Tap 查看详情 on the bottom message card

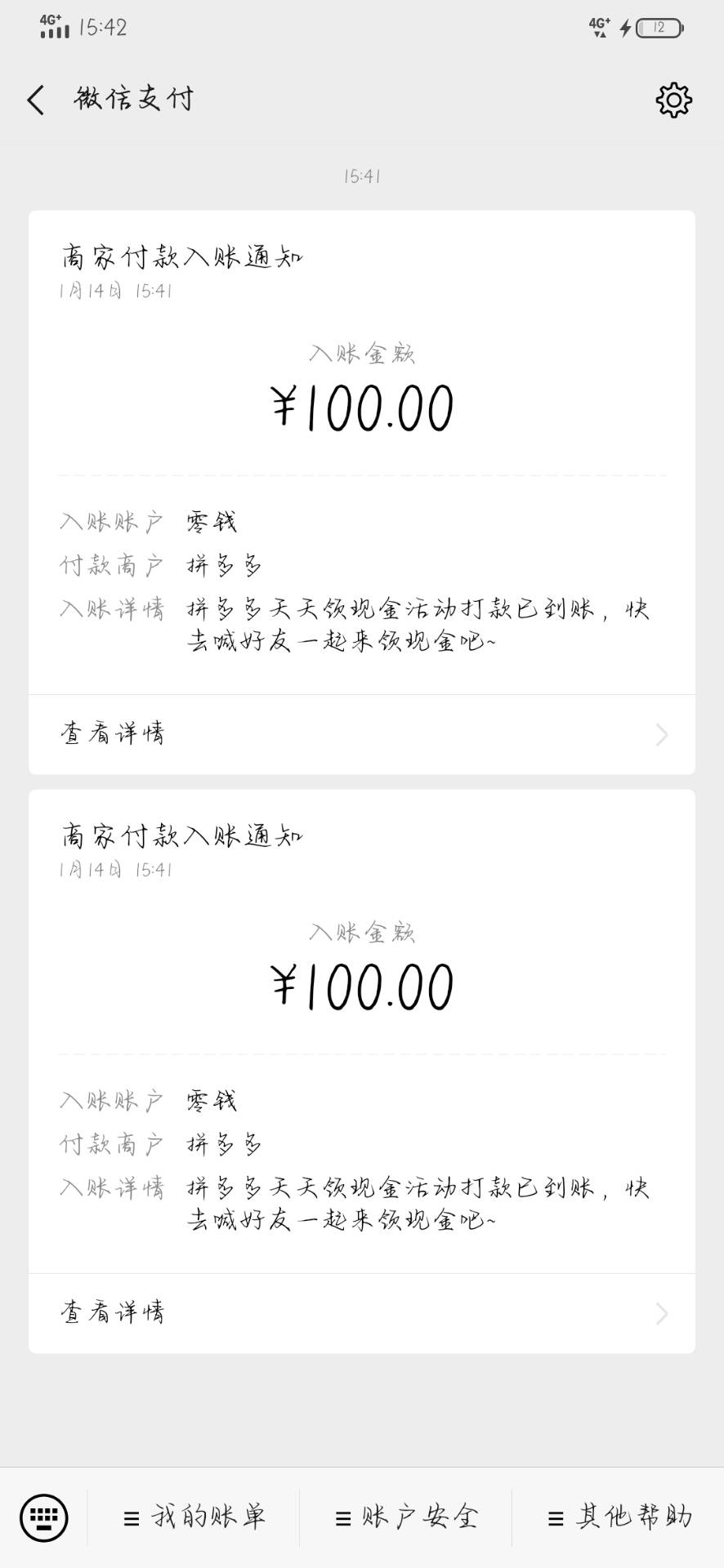114,1312
